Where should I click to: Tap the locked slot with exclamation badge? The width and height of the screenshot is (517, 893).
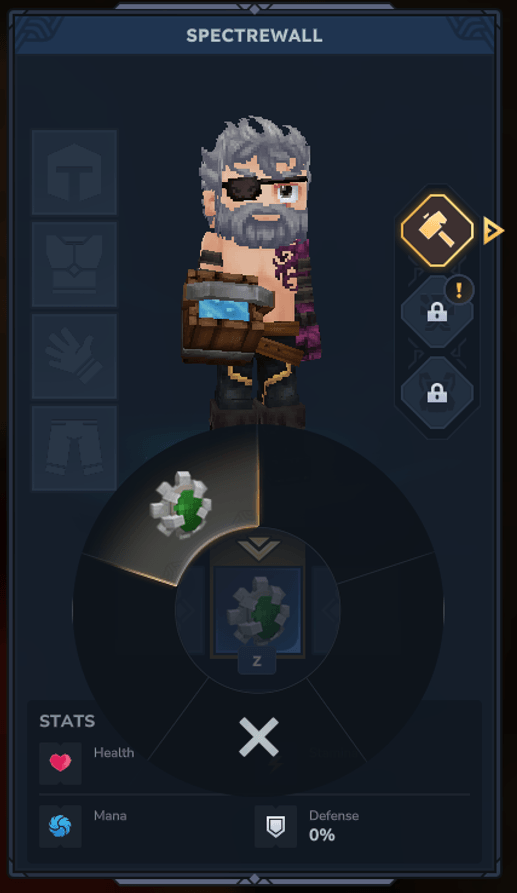pyautogui.click(x=437, y=312)
